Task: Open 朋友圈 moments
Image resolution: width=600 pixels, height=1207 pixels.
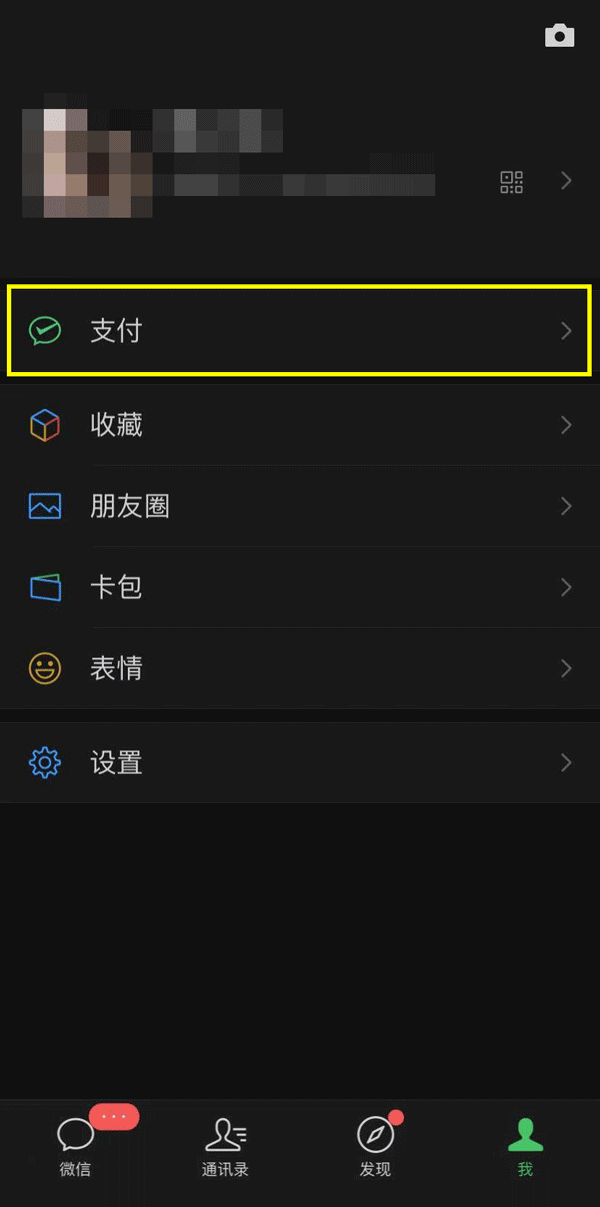Action: 298,506
